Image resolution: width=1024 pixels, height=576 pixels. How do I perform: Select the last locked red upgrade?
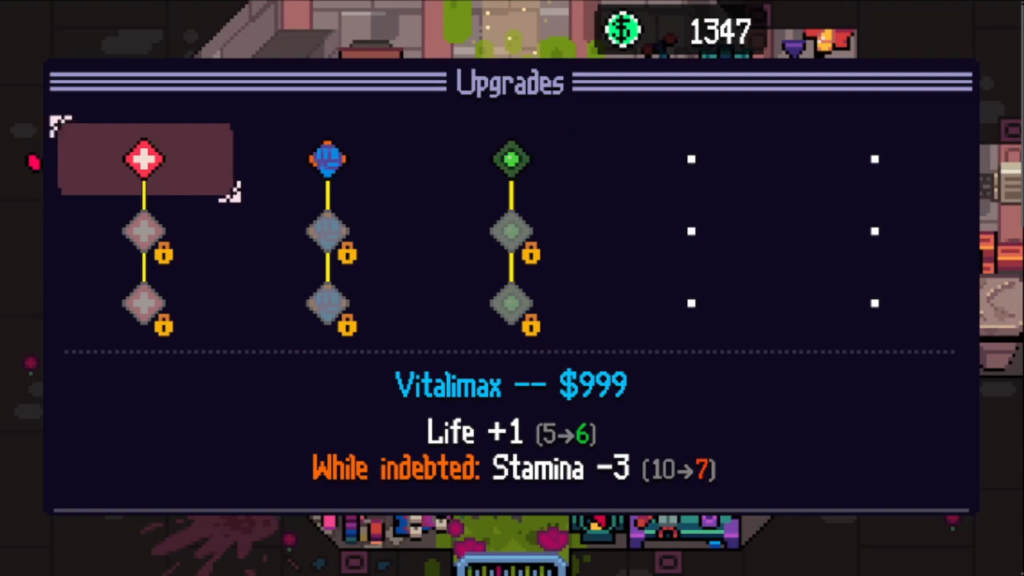point(144,302)
